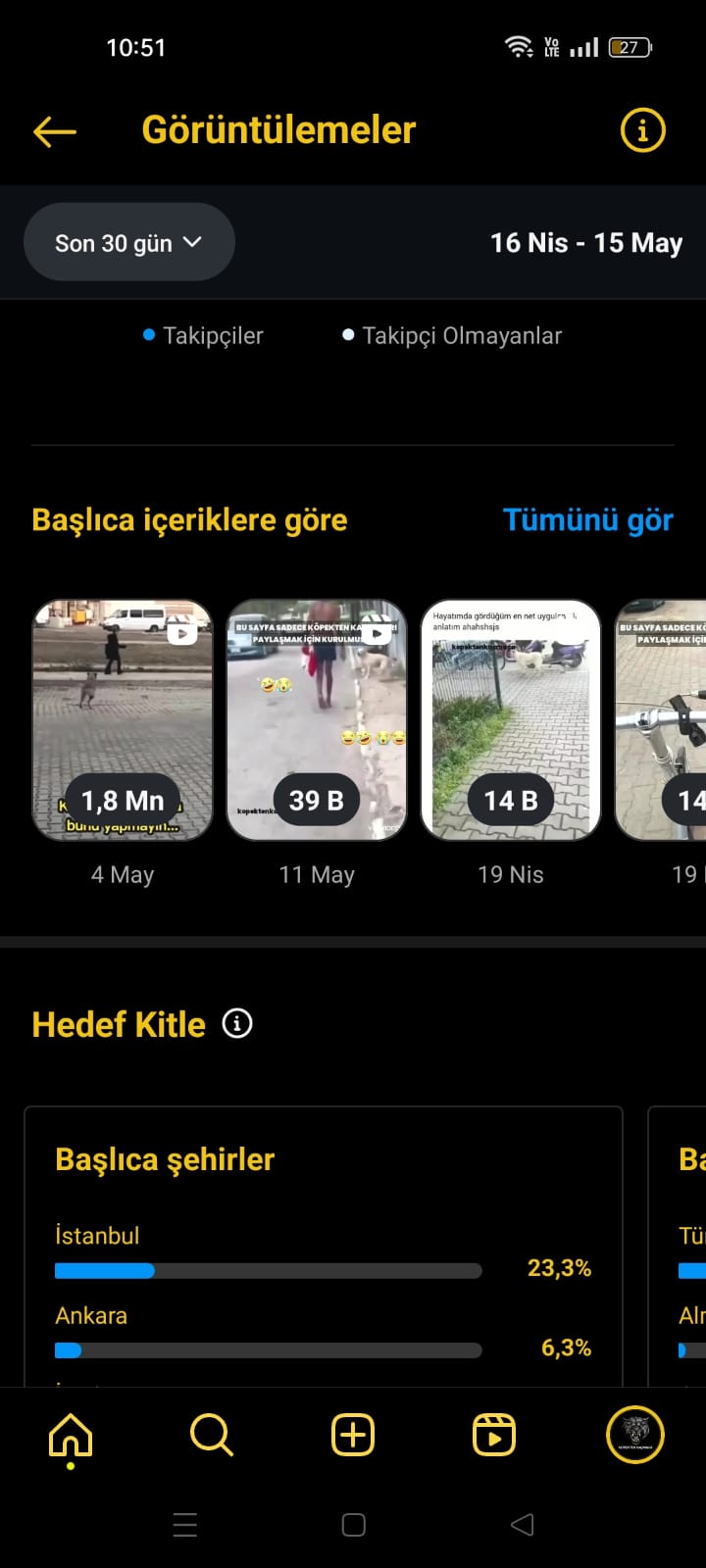Expand the Son 30 gün date dropdown
The image size is (706, 1568).
click(x=129, y=243)
